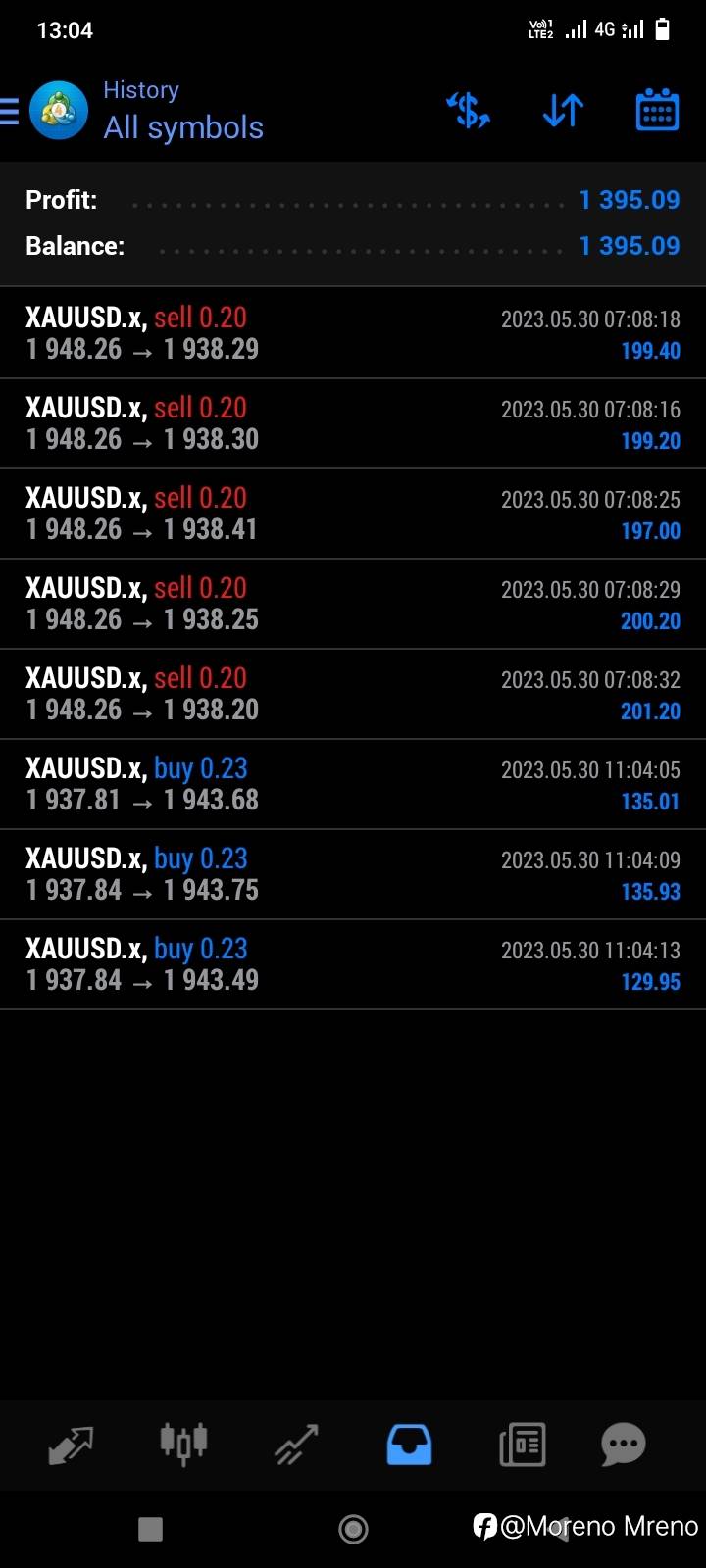Go to the Trade tab
Viewport: 706px width, 1568px height.
(296, 1445)
